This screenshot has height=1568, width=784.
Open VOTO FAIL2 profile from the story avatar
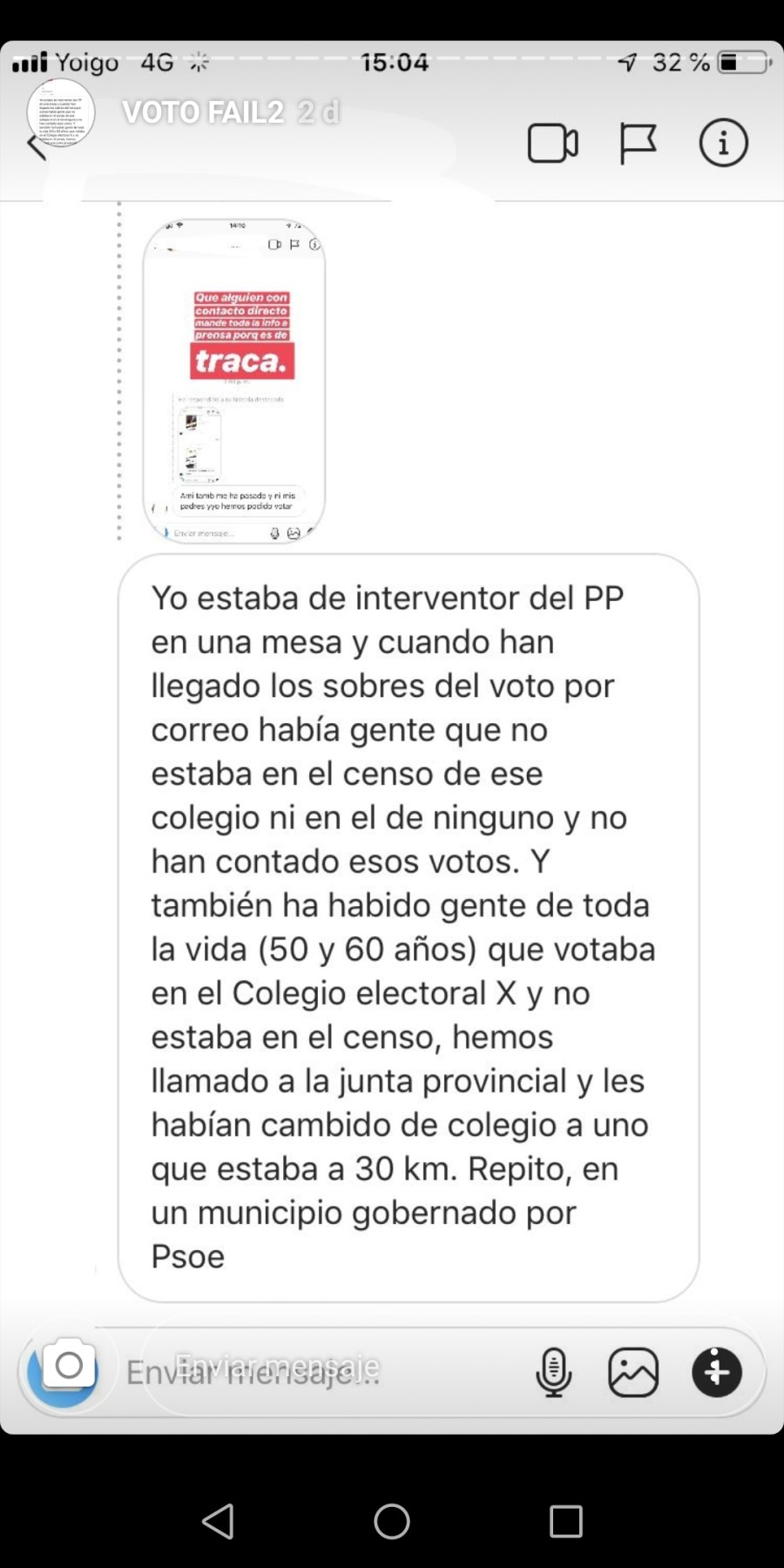61,113
